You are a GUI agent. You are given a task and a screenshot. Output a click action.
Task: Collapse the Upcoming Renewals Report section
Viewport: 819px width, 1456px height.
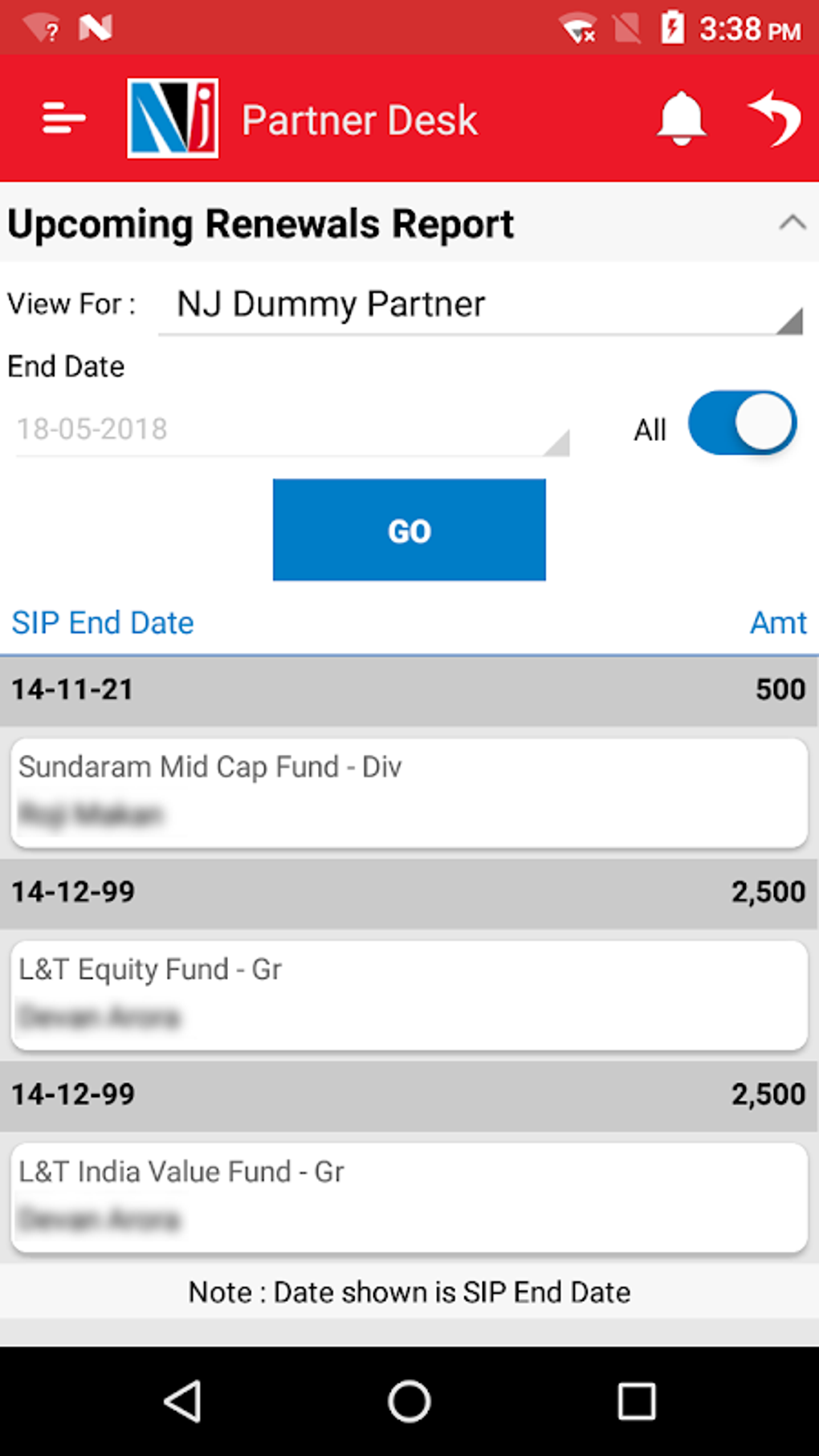click(x=793, y=222)
